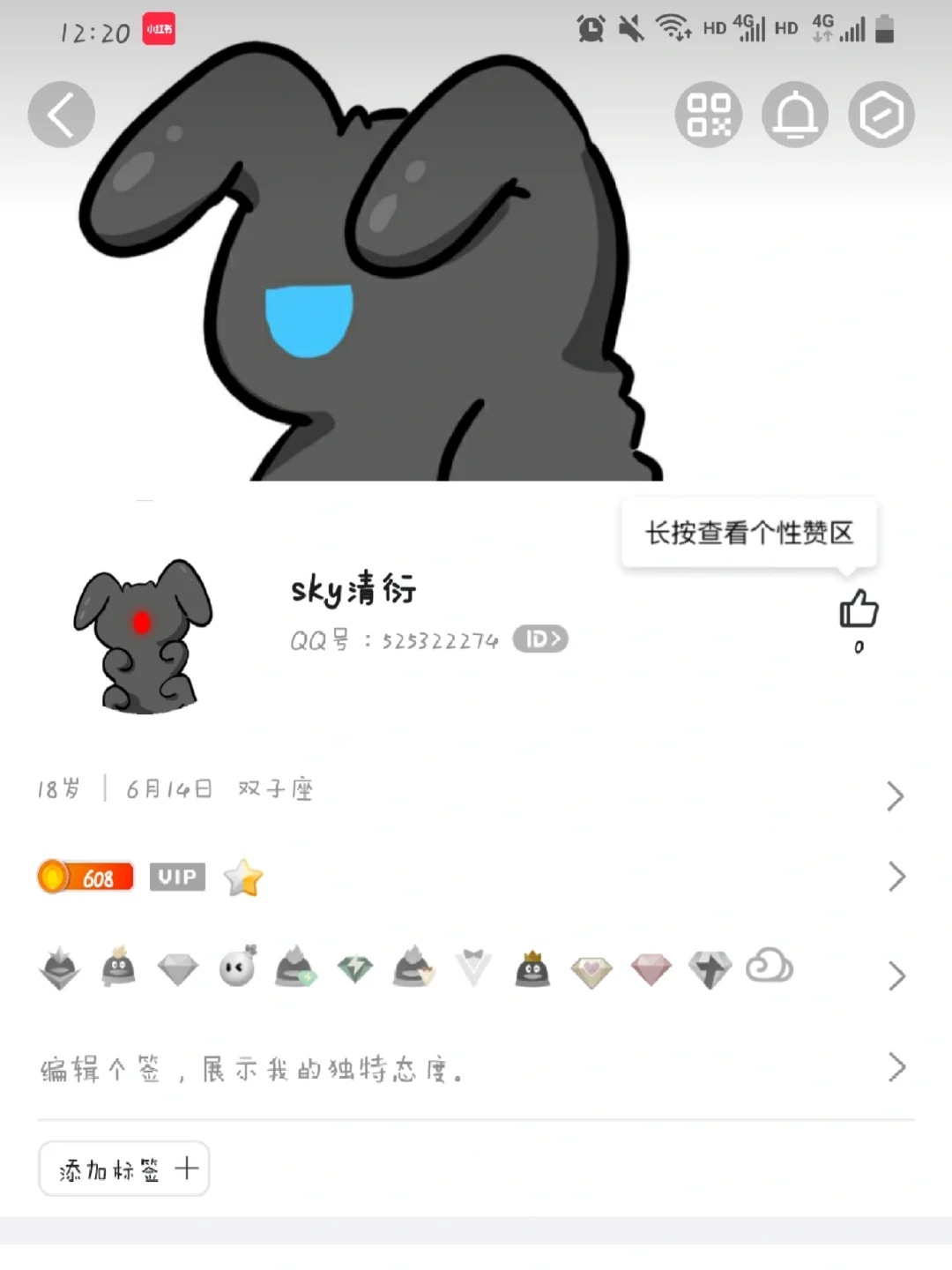The image size is (952, 1270).
Task: Expand the full badges list
Action: [896, 975]
